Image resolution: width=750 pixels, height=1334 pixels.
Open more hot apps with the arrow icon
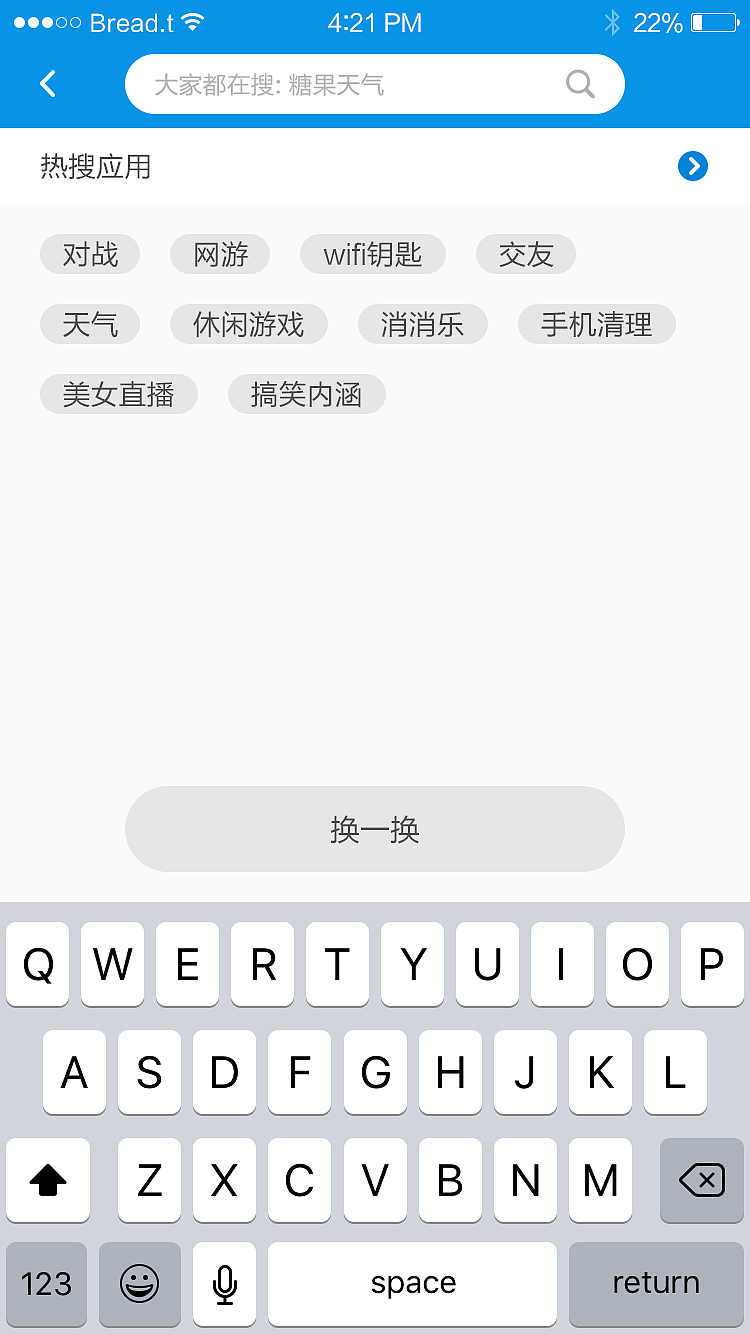pyautogui.click(x=693, y=166)
